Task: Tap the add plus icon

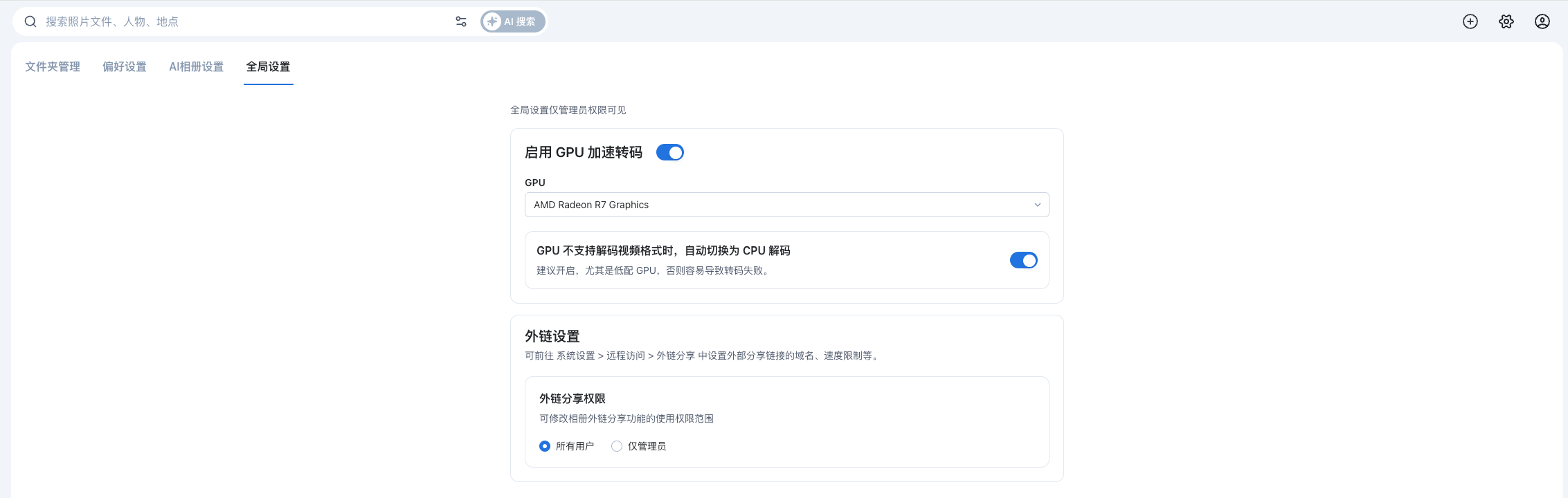Action: [1470, 21]
